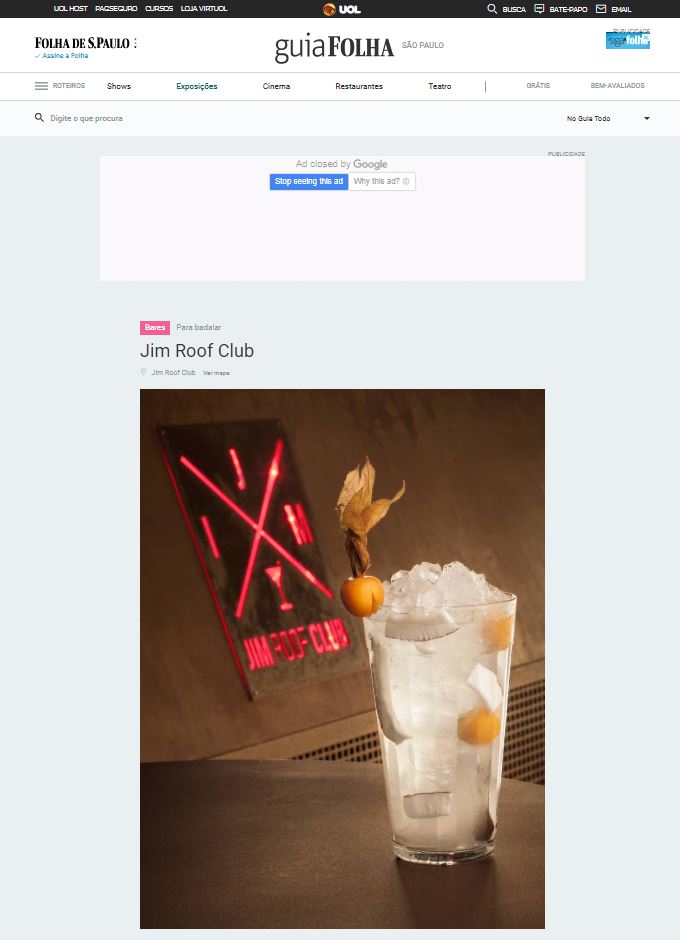Screen dimensions: 680x940
Task: Open Ver mapa for Jim Roof Club
Action: click(x=216, y=373)
